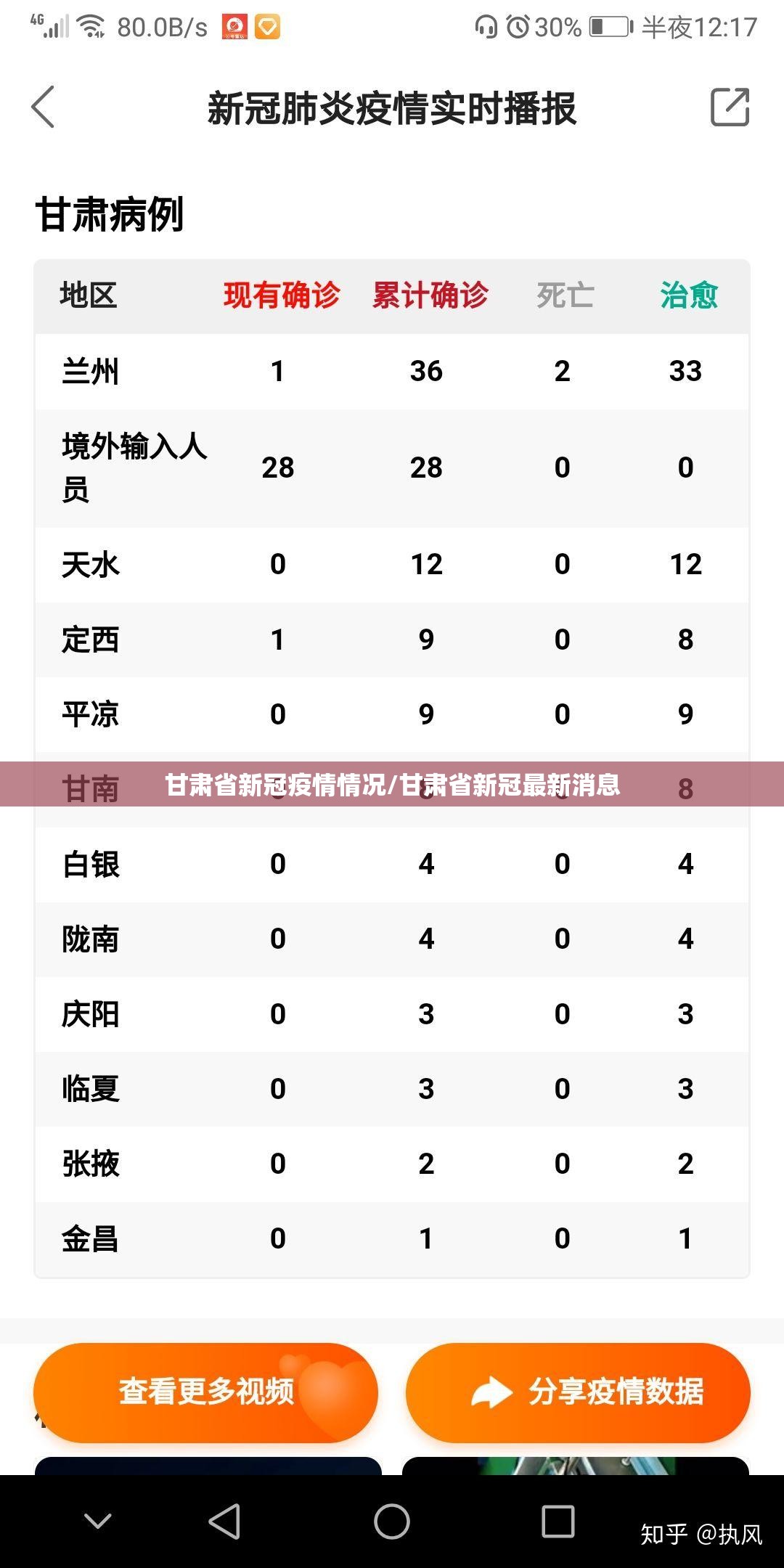Viewport: 784px width, 1568px height.
Task: Go to home via the system circle
Action: pyautogui.click(x=392, y=1521)
